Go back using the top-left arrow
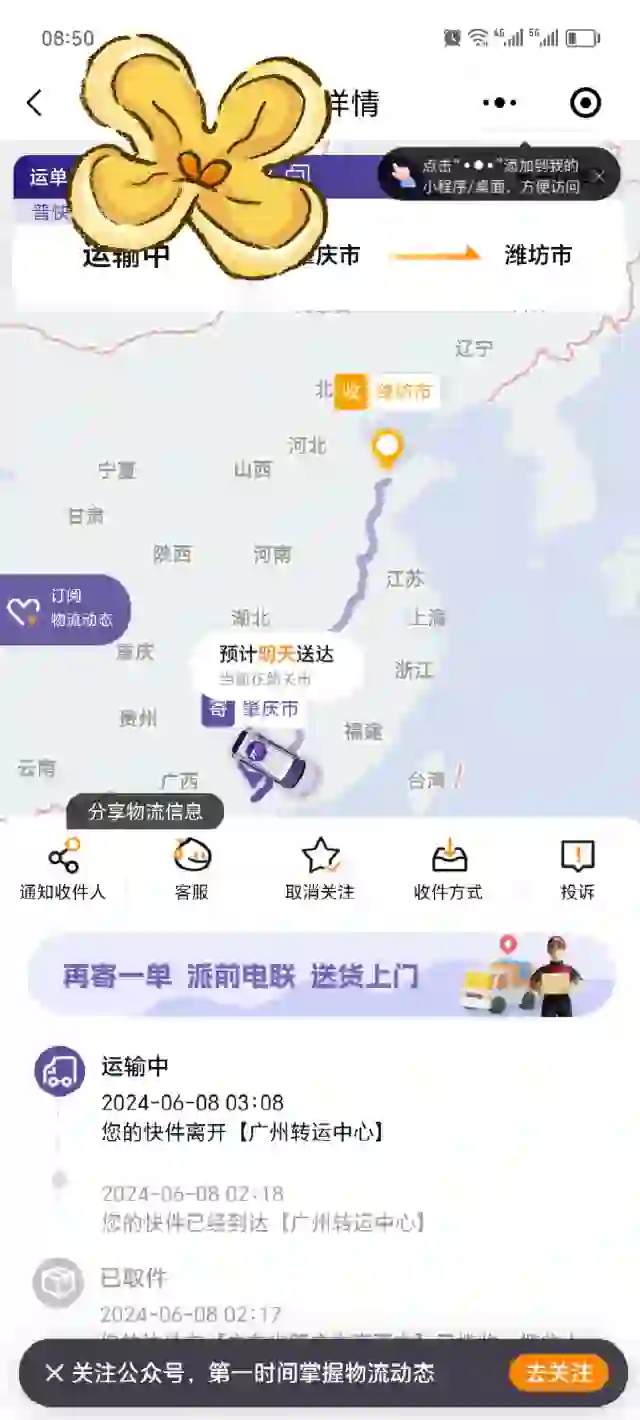Screen dimensions: 640x1420 click(x=35, y=102)
